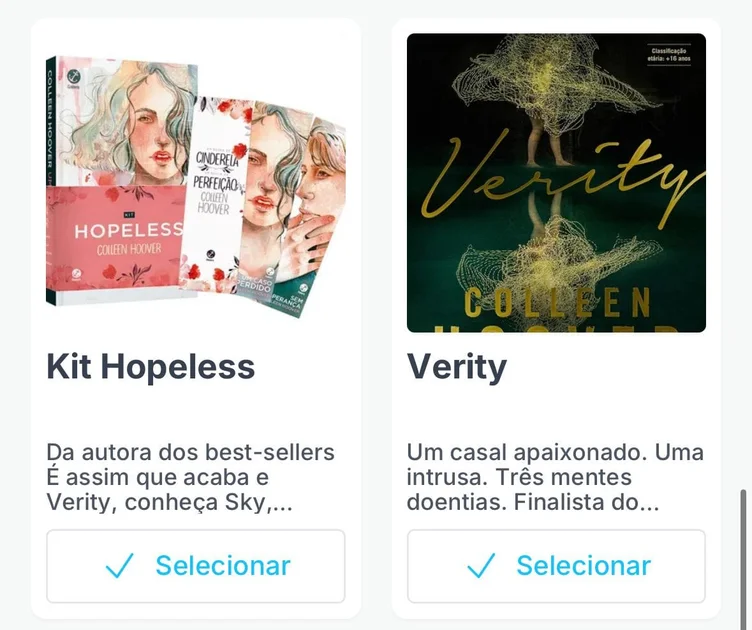The image size is (752, 630).
Task: Open the Verity cover image
Action: pos(556,183)
